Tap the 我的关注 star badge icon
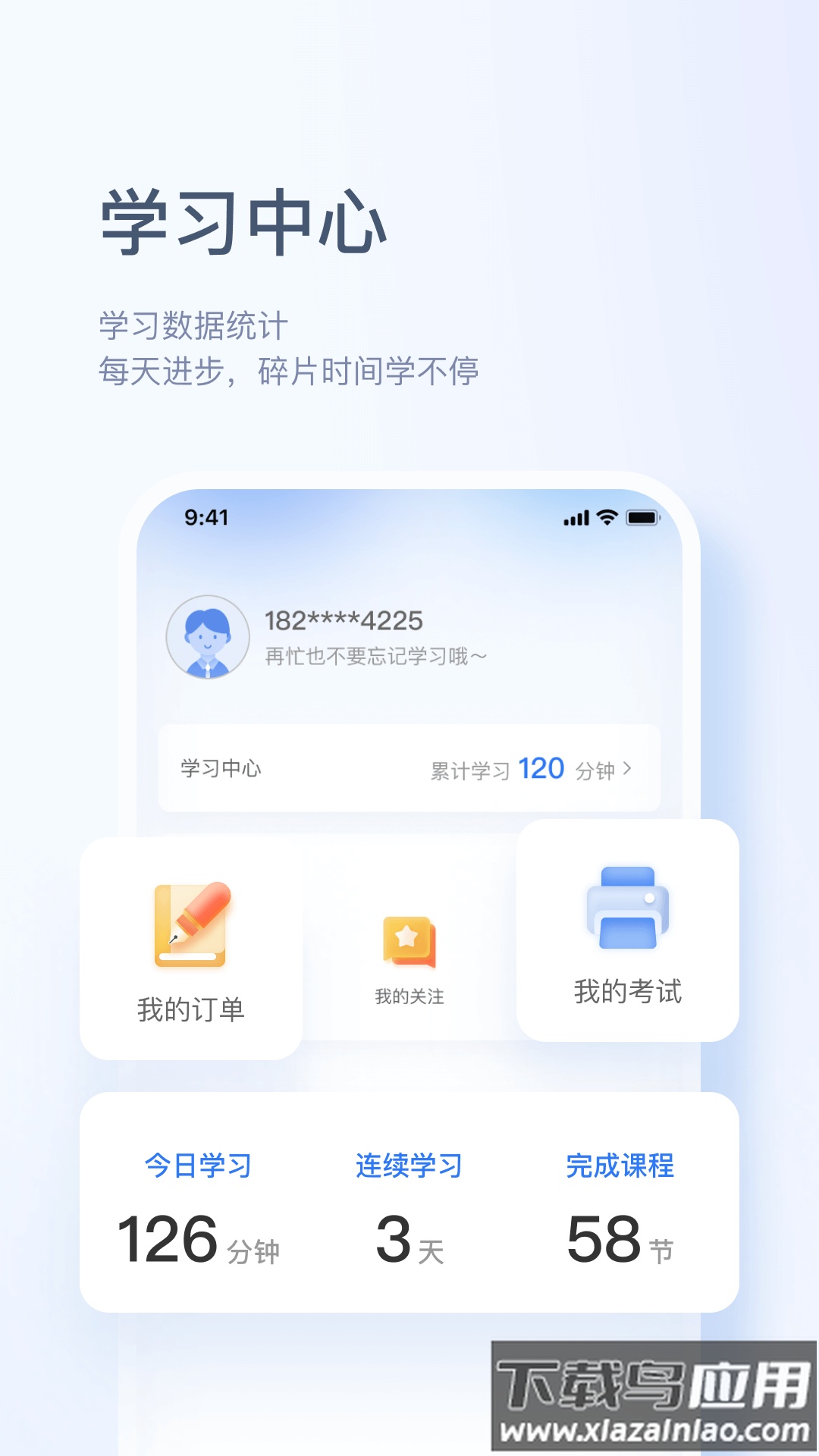 (409, 941)
